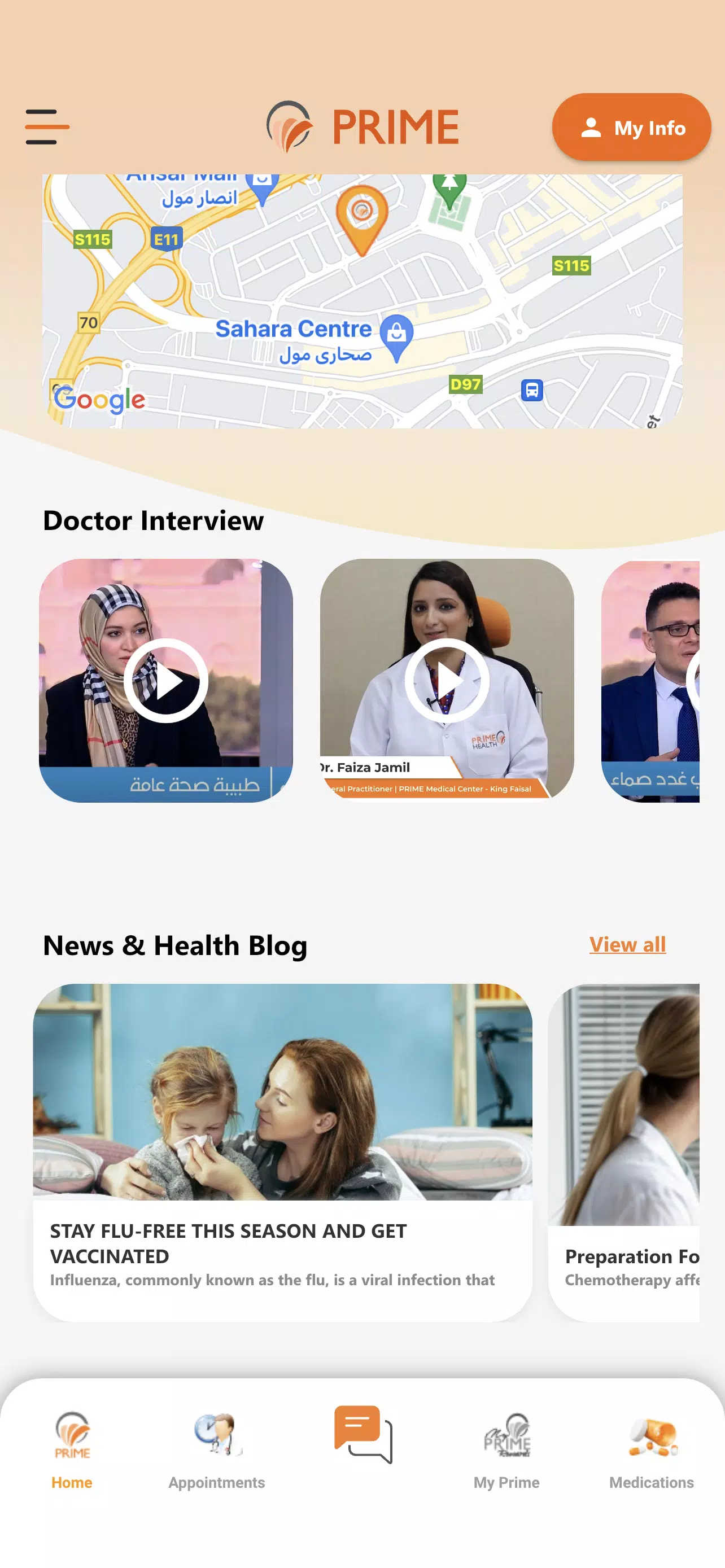
Task: Open the hamburger menu
Action: (x=47, y=126)
